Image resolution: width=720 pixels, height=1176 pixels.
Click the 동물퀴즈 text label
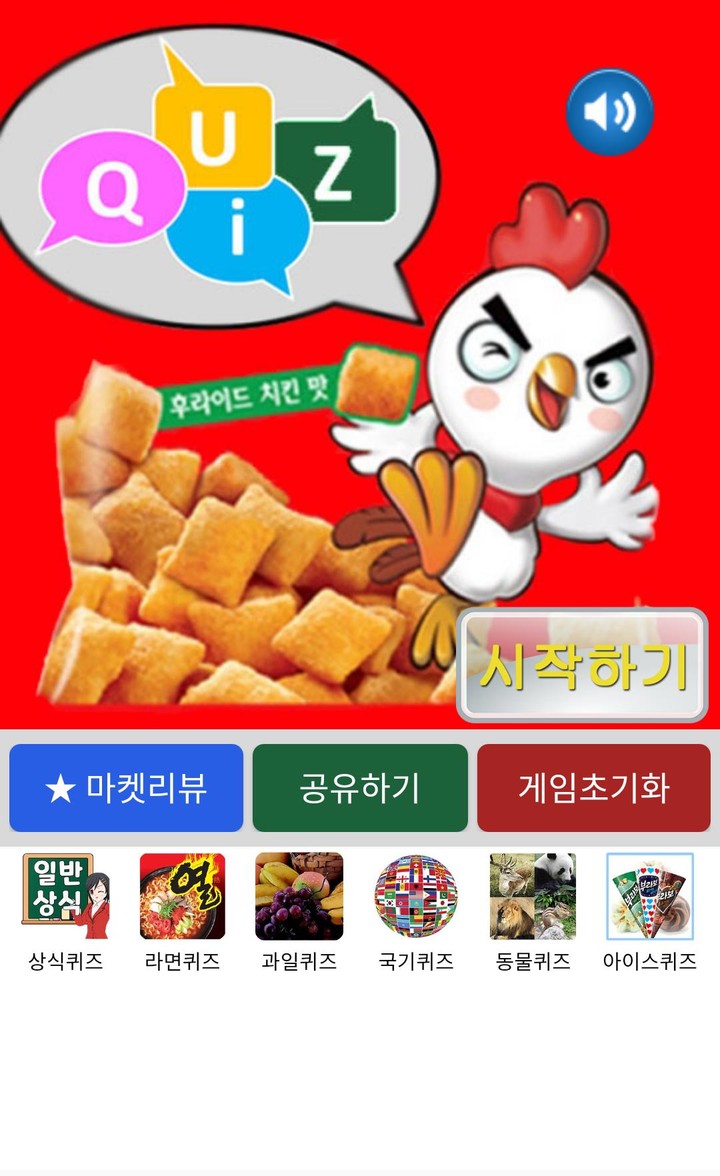[533, 960]
